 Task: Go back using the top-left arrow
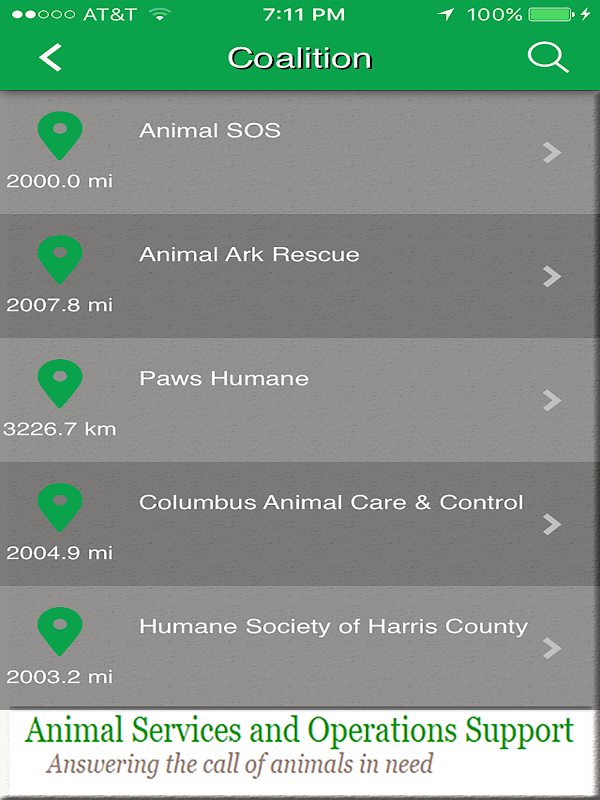(x=50, y=57)
